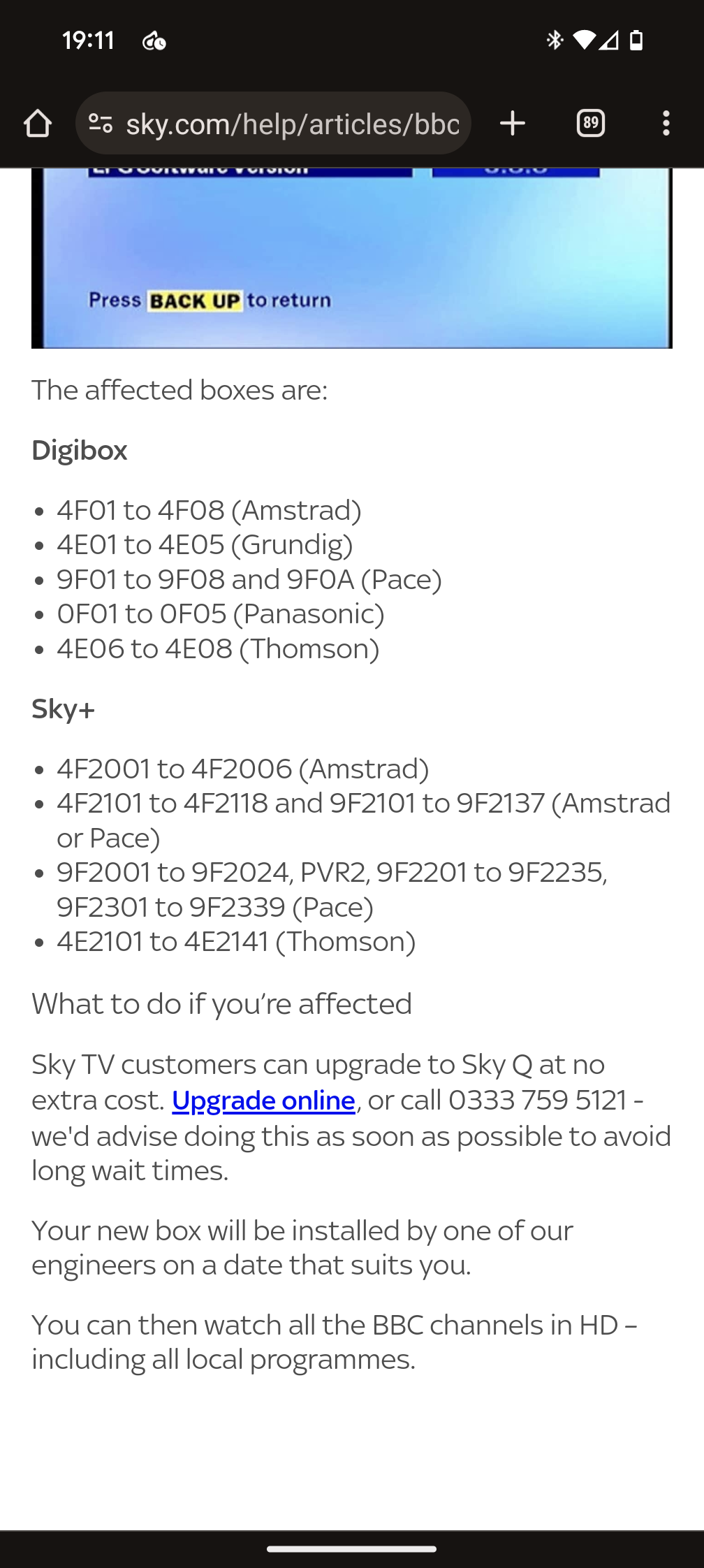Open the three-dot Chrome overflow menu
704x1568 pixels.
[x=667, y=123]
